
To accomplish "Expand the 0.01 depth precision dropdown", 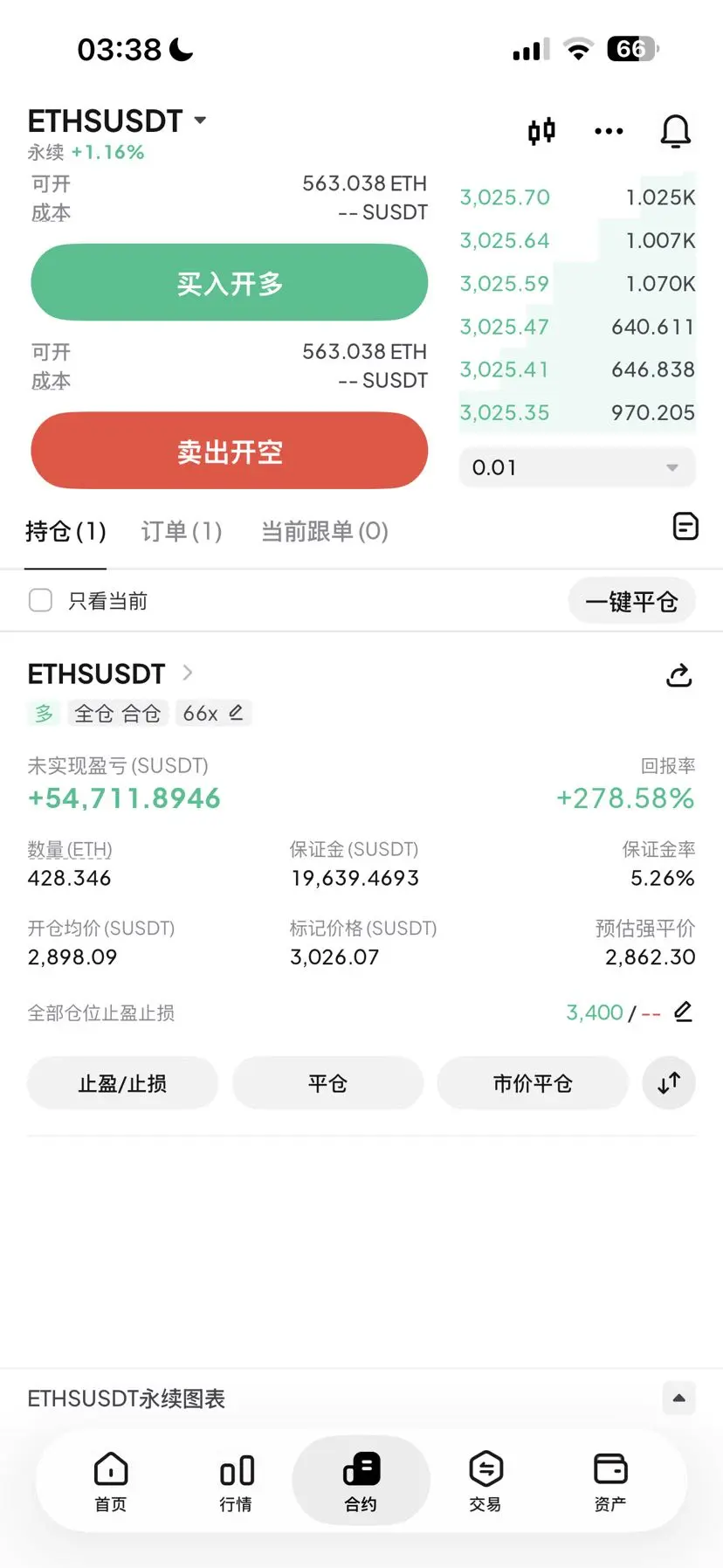I will [x=577, y=467].
